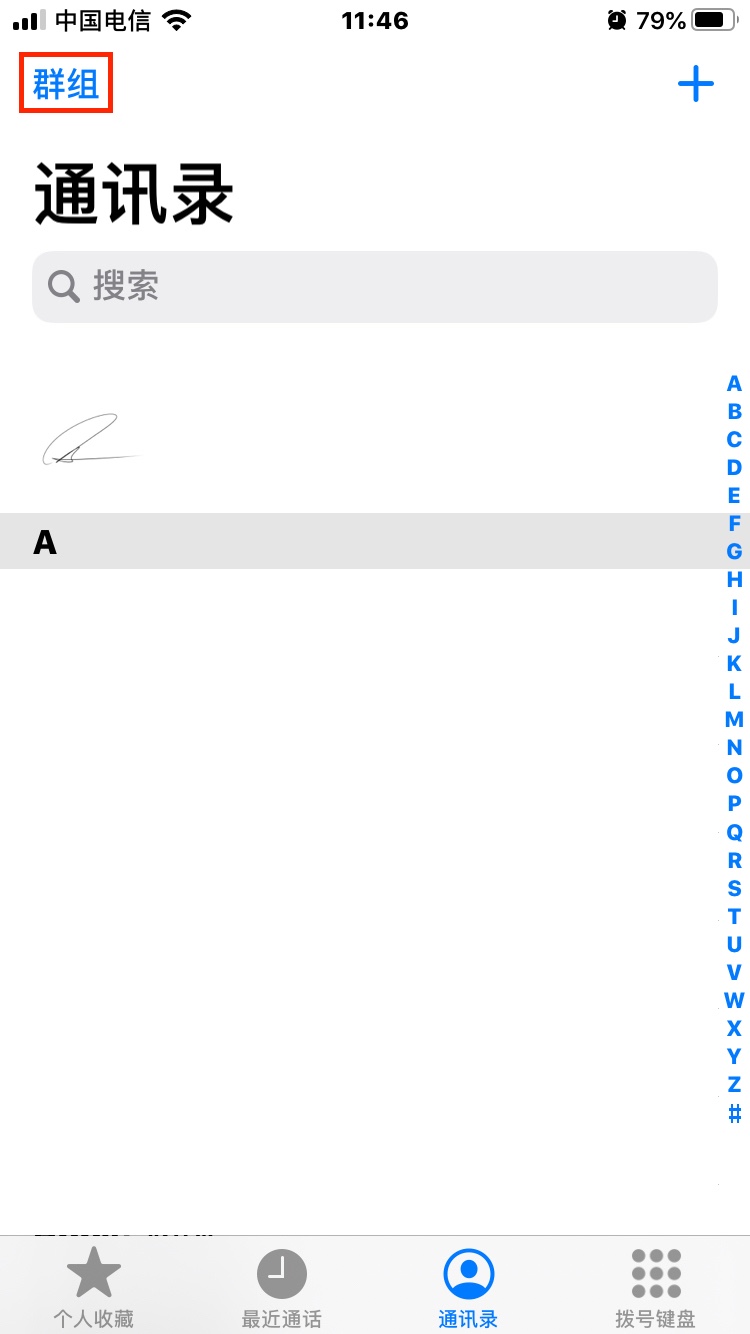Add a new contact with the plus icon
Screen dimensions: 750x1334
click(695, 84)
